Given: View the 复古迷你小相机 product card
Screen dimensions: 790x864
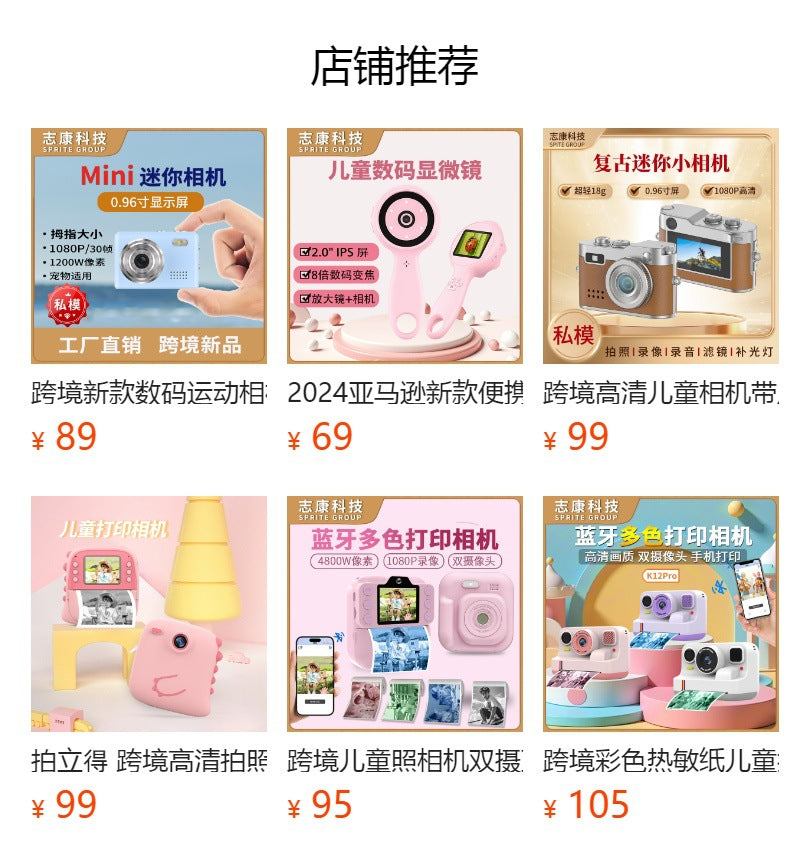Looking at the screenshot, I should click(x=660, y=246).
